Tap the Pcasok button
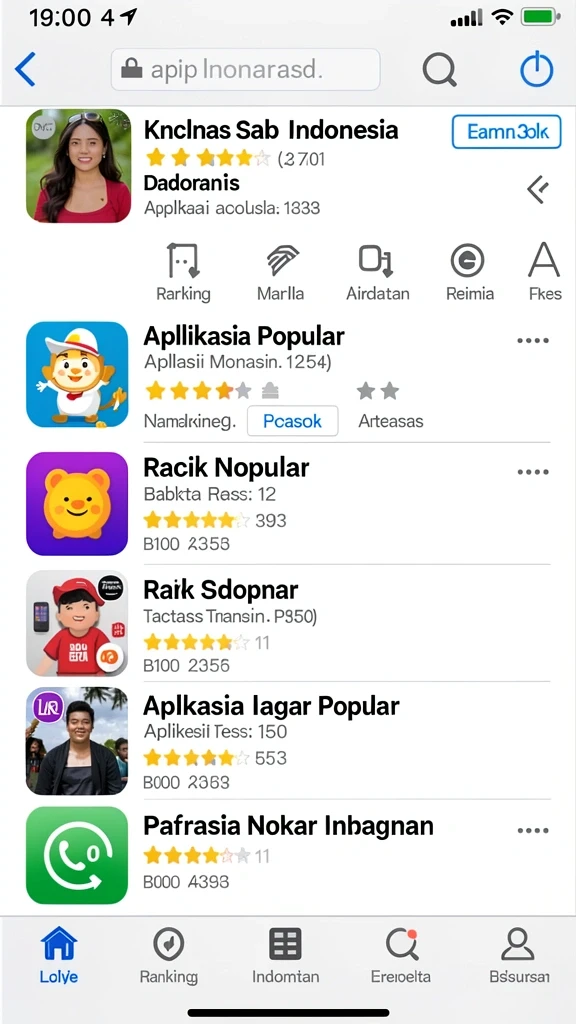This screenshot has height=1024, width=576. [293, 421]
